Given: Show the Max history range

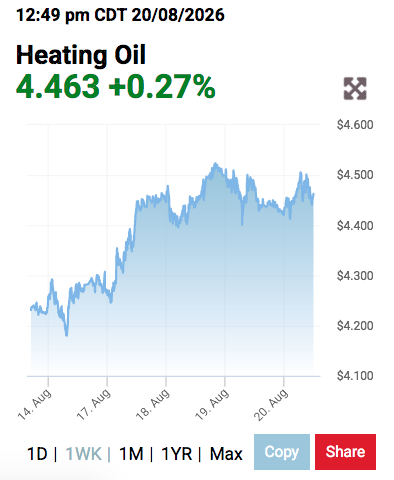Looking at the screenshot, I should pos(226,454).
